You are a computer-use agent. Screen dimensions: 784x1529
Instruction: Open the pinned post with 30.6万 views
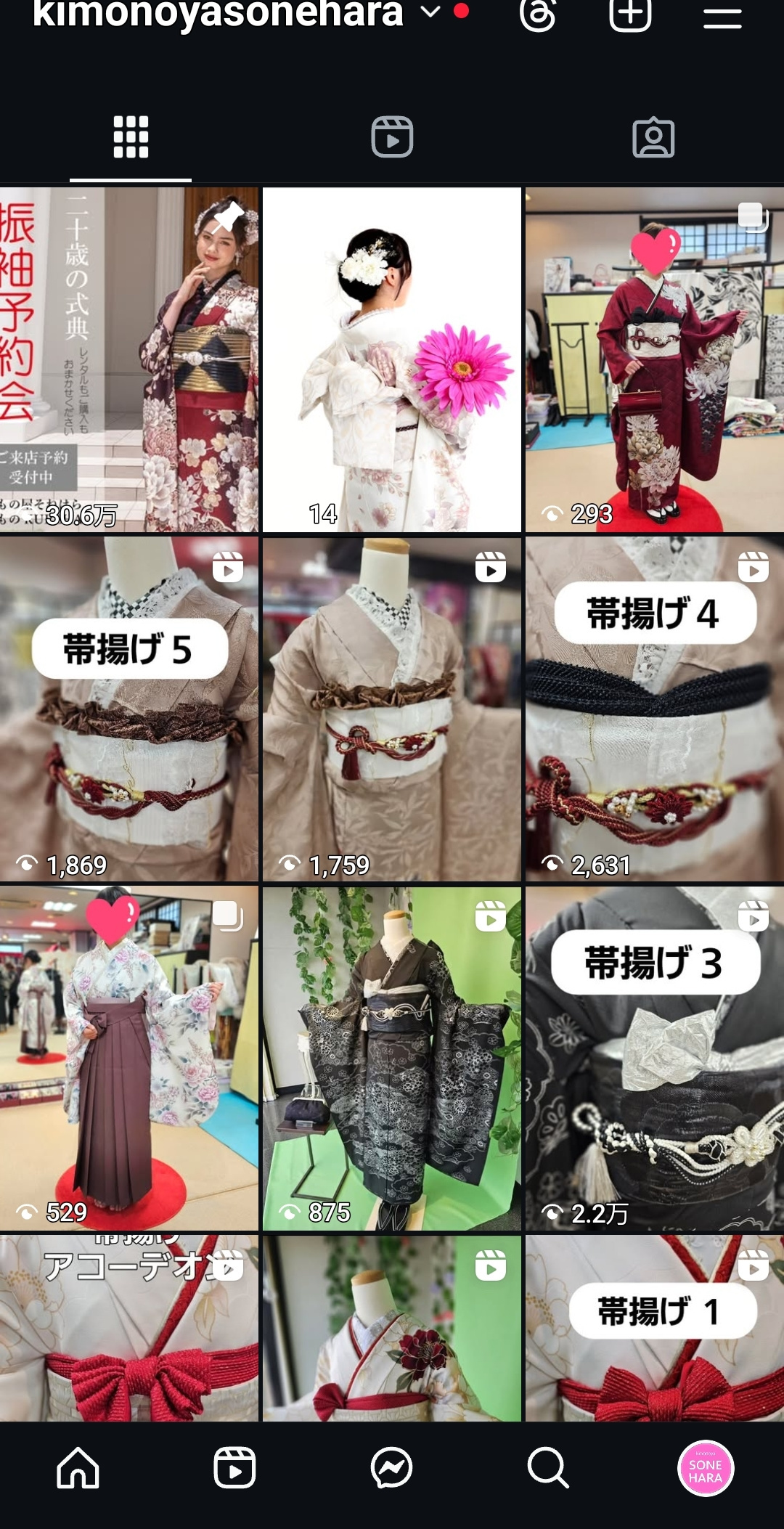[x=129, y=359]
